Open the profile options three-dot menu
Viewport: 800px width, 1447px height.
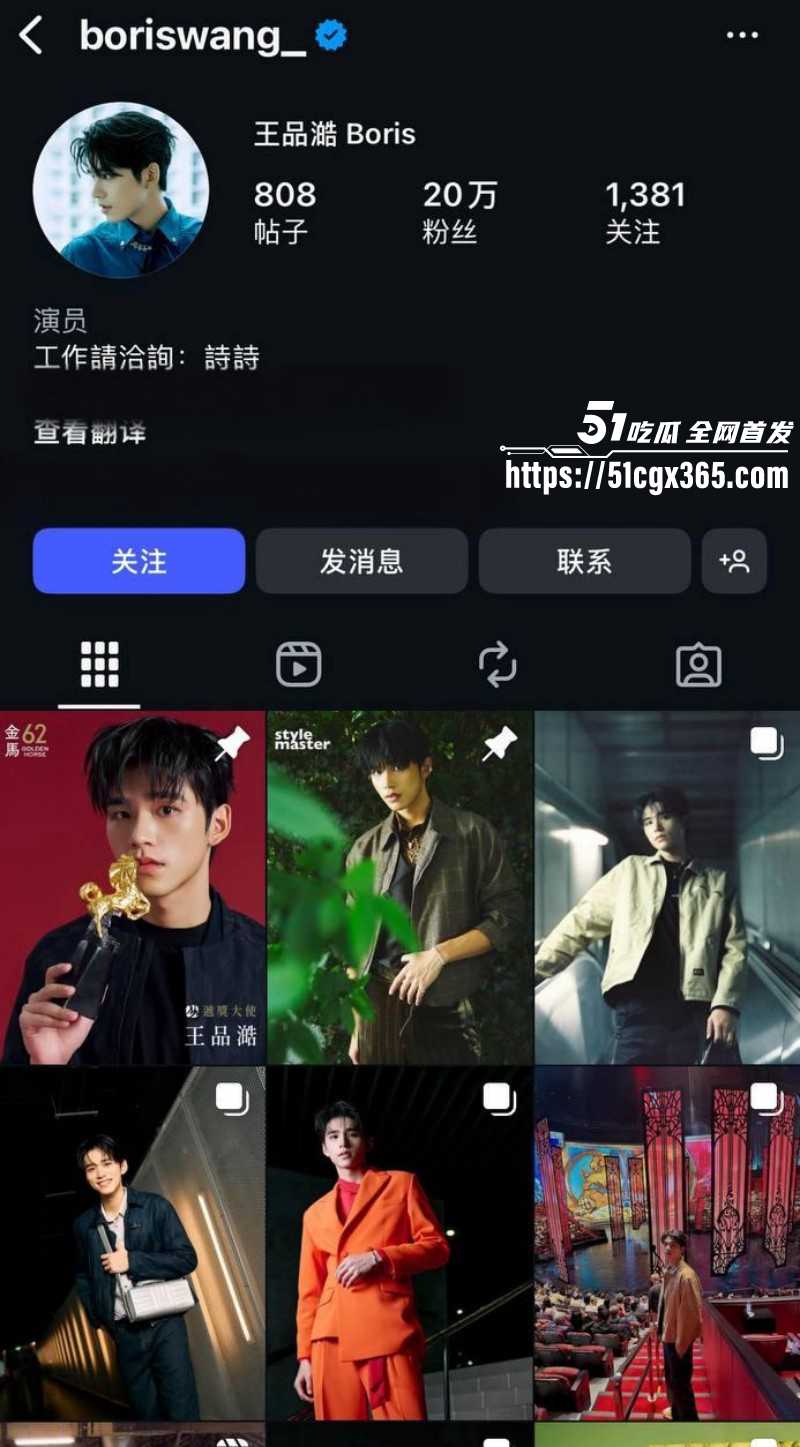(x=744, y=33)
